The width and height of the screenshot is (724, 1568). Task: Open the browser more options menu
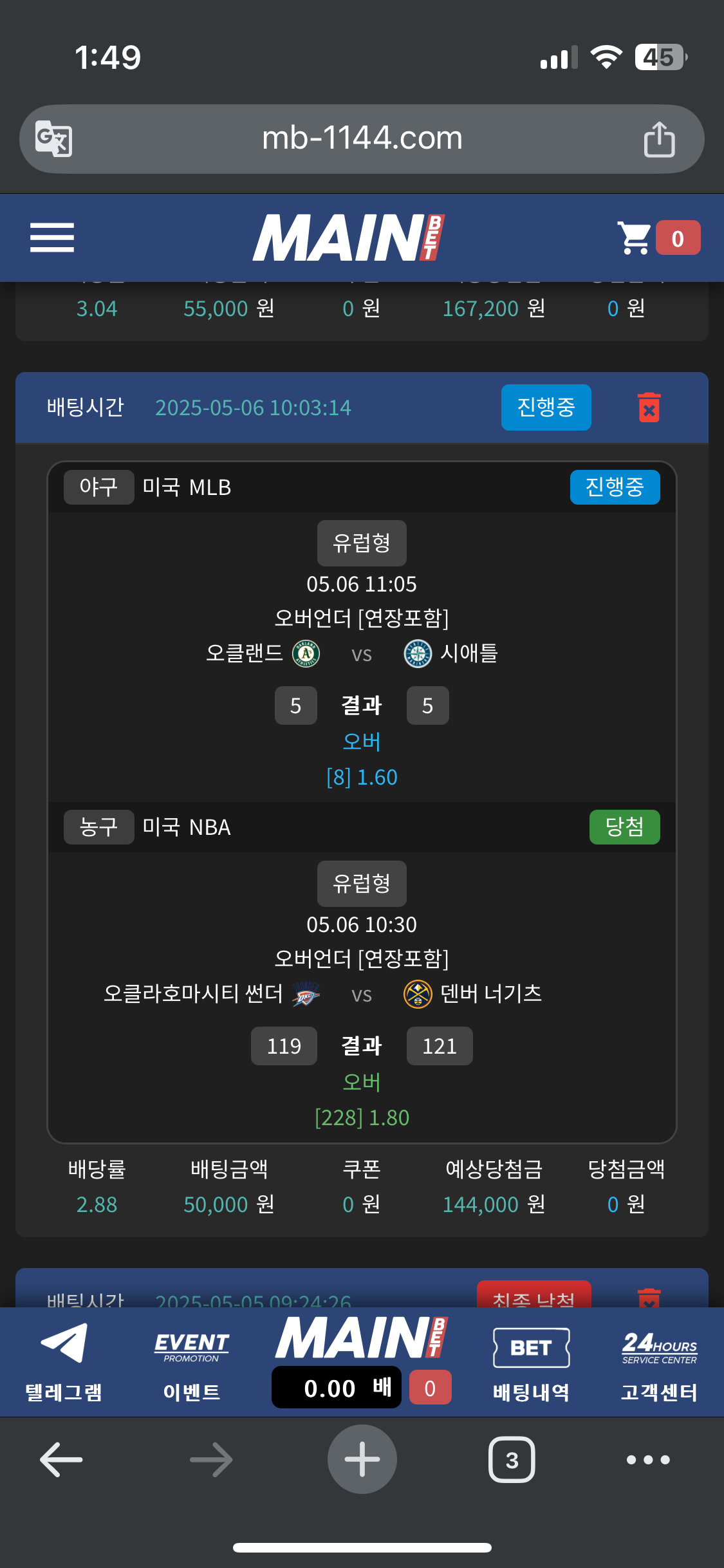point(648,1459)
